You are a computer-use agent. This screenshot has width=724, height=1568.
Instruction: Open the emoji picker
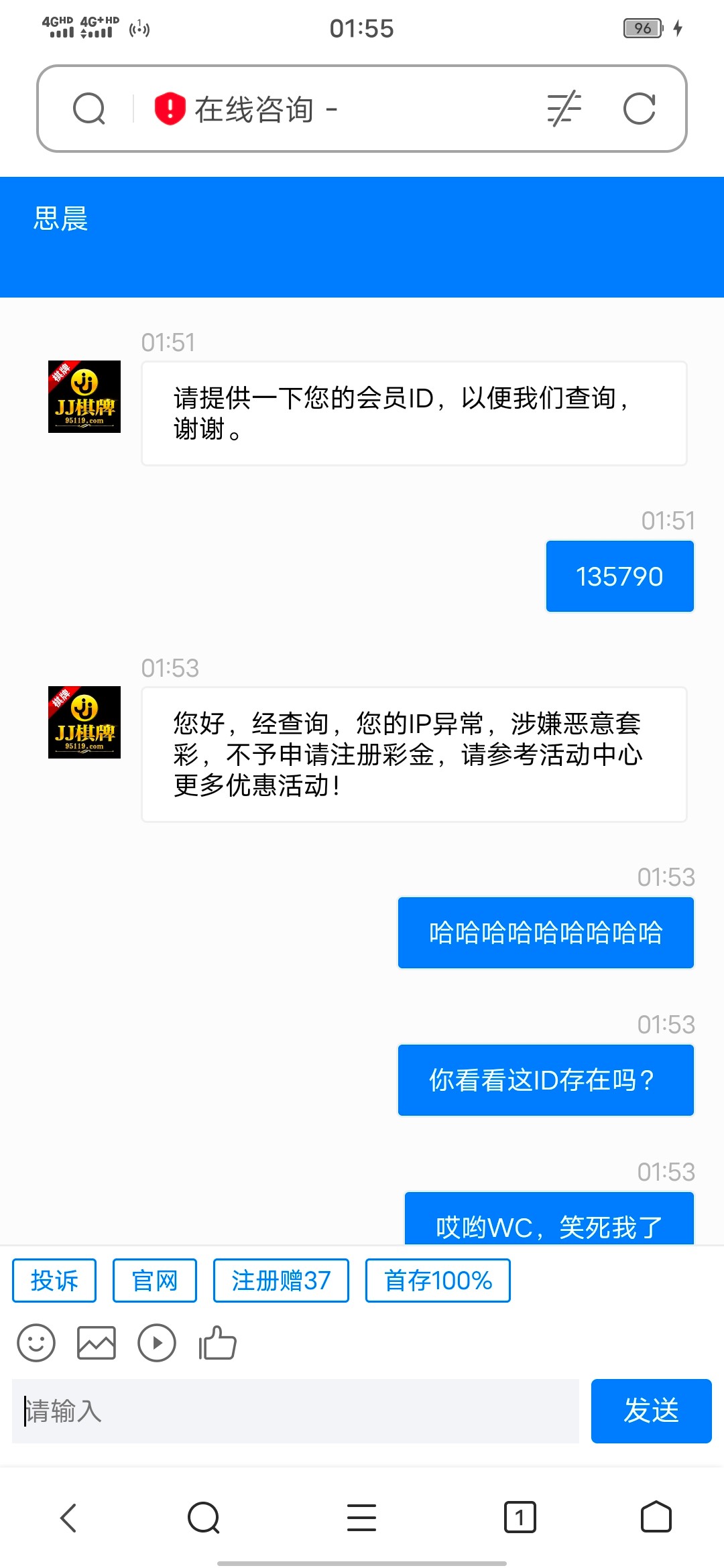[36, 1343]
